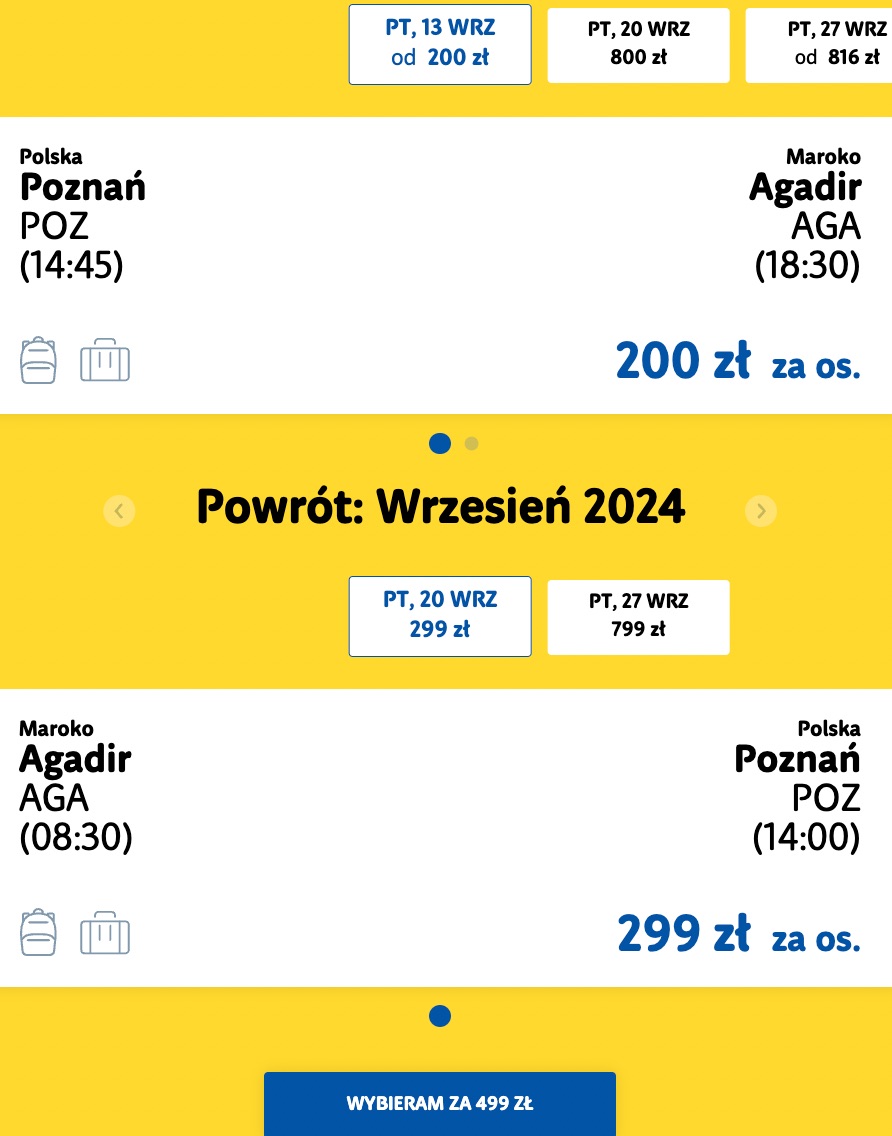Select the first carousel dot above Powrót heading
892x1136 pixels.
pos(440,443)
